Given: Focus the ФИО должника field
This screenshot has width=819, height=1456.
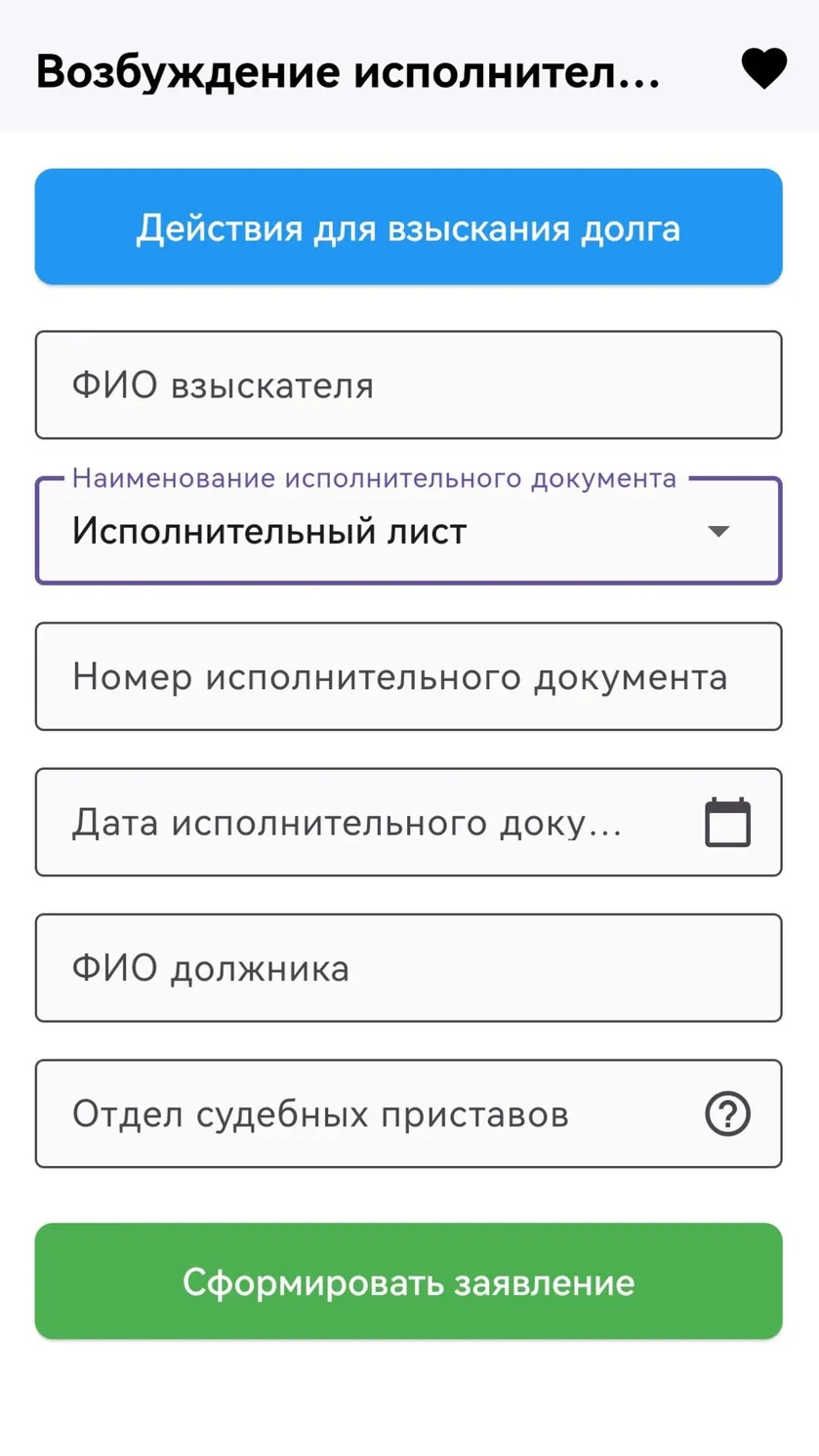Looking at the screenshot, I should pyautogui.click(x=409, y=968).
